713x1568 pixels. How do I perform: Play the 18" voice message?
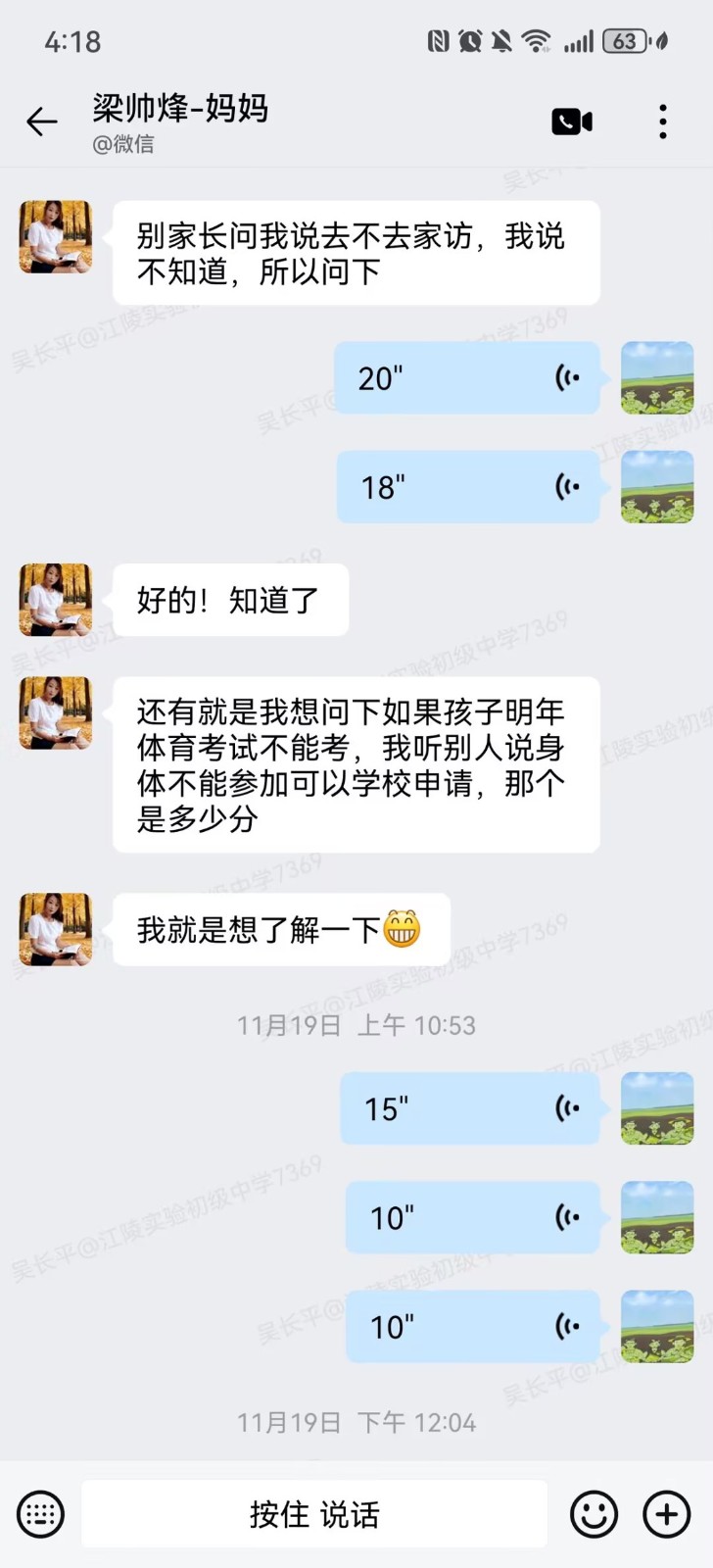click(x=468, y=487)
